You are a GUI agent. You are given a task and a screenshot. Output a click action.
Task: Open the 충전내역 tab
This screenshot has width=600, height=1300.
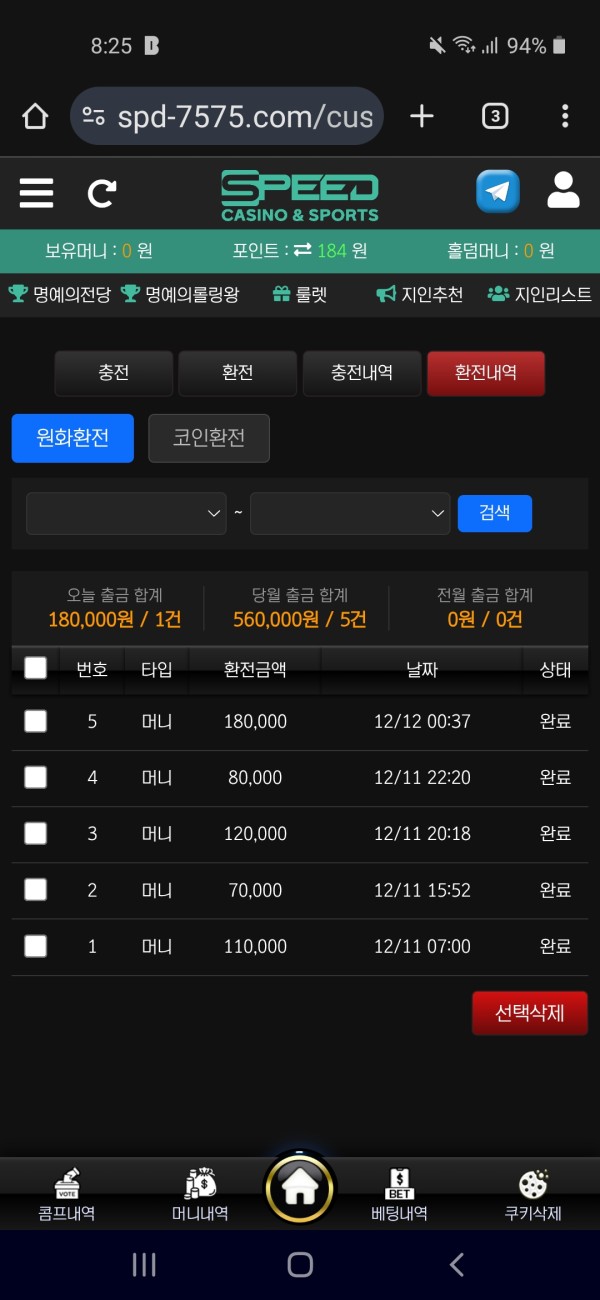[361, 373]
